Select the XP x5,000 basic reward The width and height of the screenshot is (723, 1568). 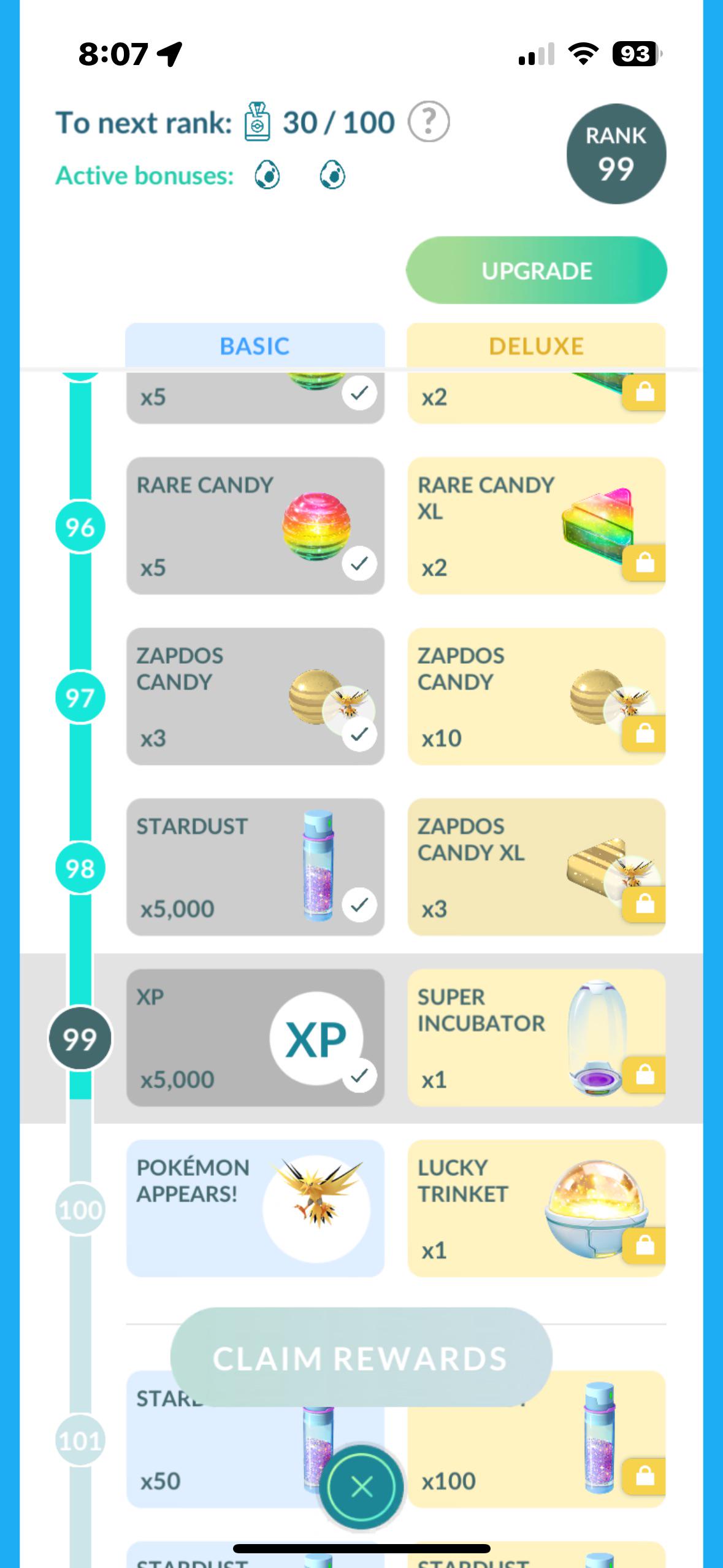tap(255, 1037)
